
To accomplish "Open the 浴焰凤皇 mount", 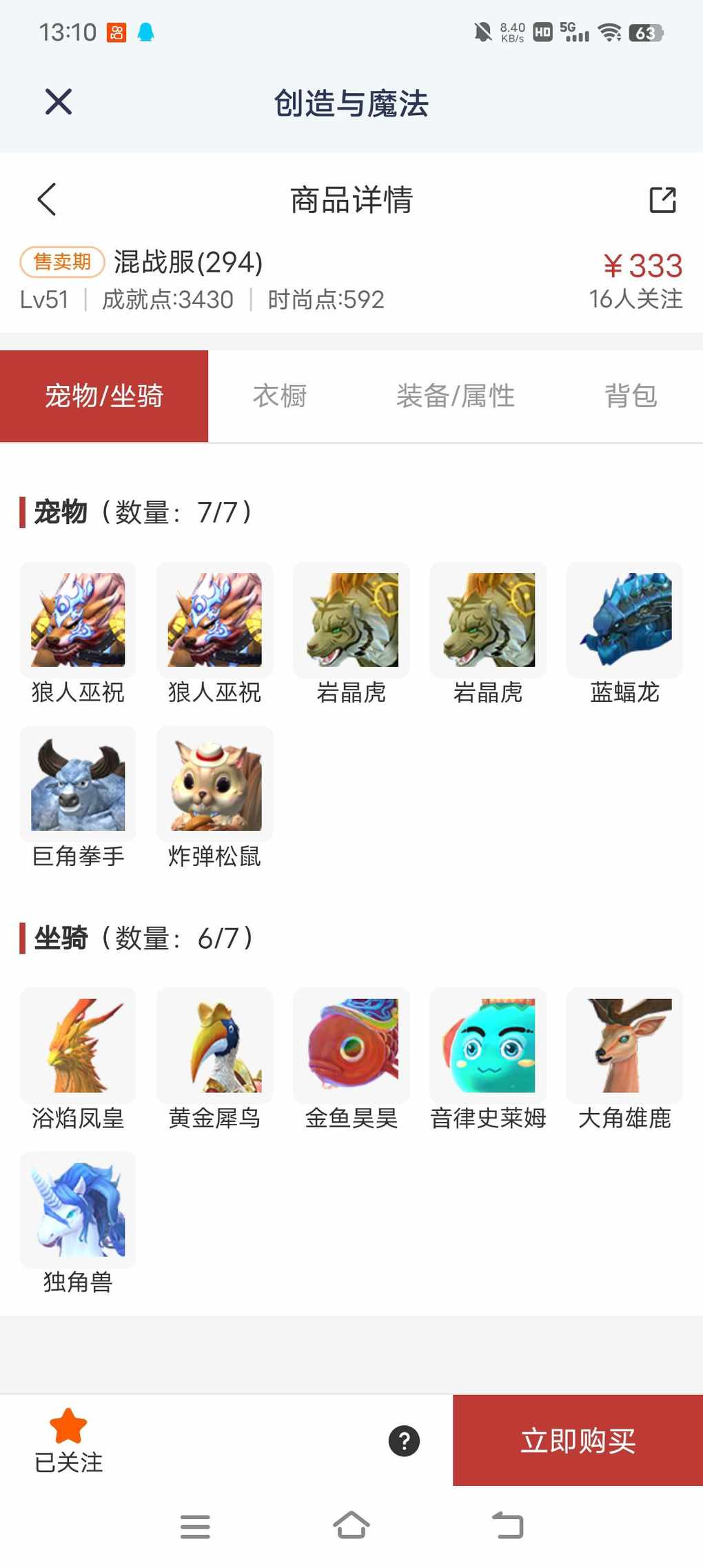I will [78, 1045].
